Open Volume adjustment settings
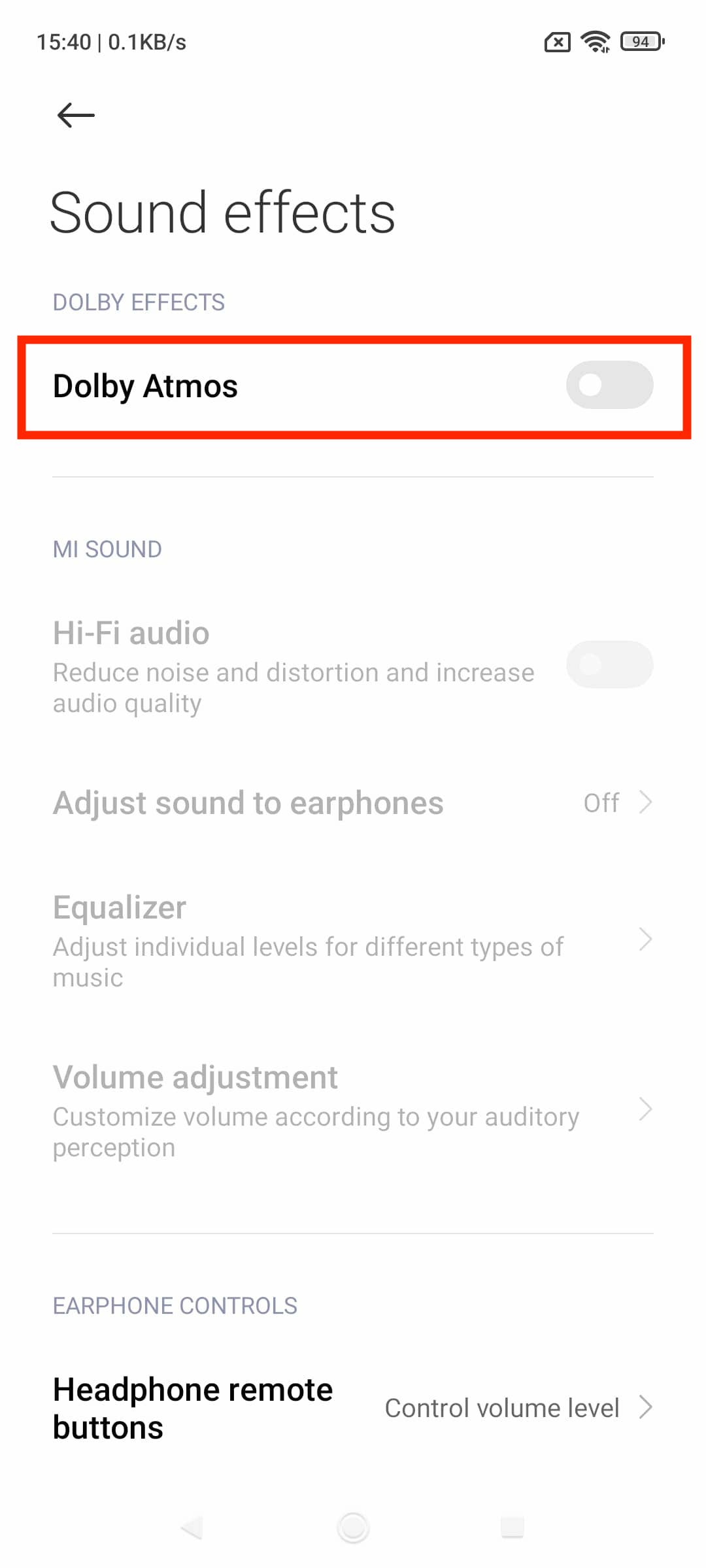706x1568 pixels. pyautogui.click(x=353, y=1109)
